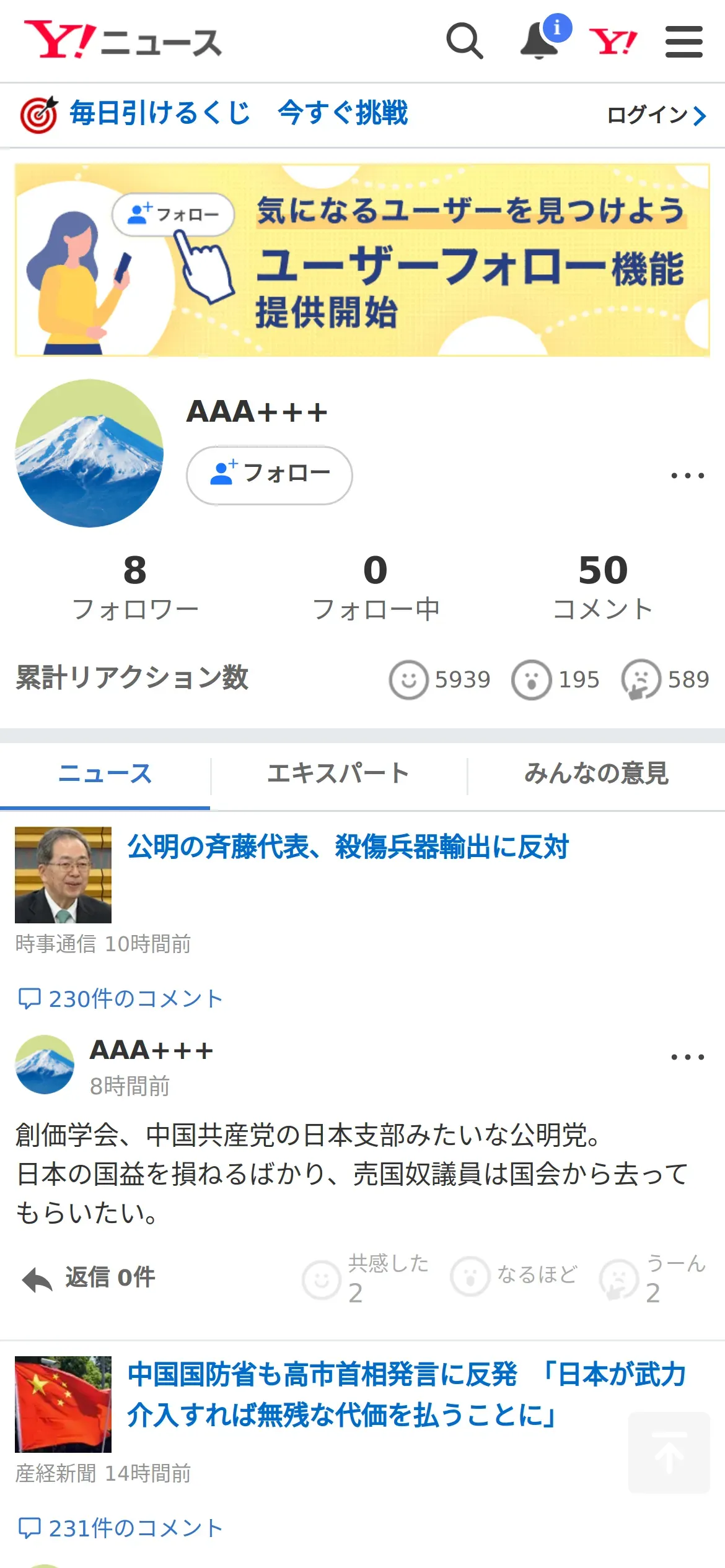The image size is (725, 1568).
Task: Open the ユーザーフォロー機能 banner
Action: pyautogui.click(x=362, y=260)
